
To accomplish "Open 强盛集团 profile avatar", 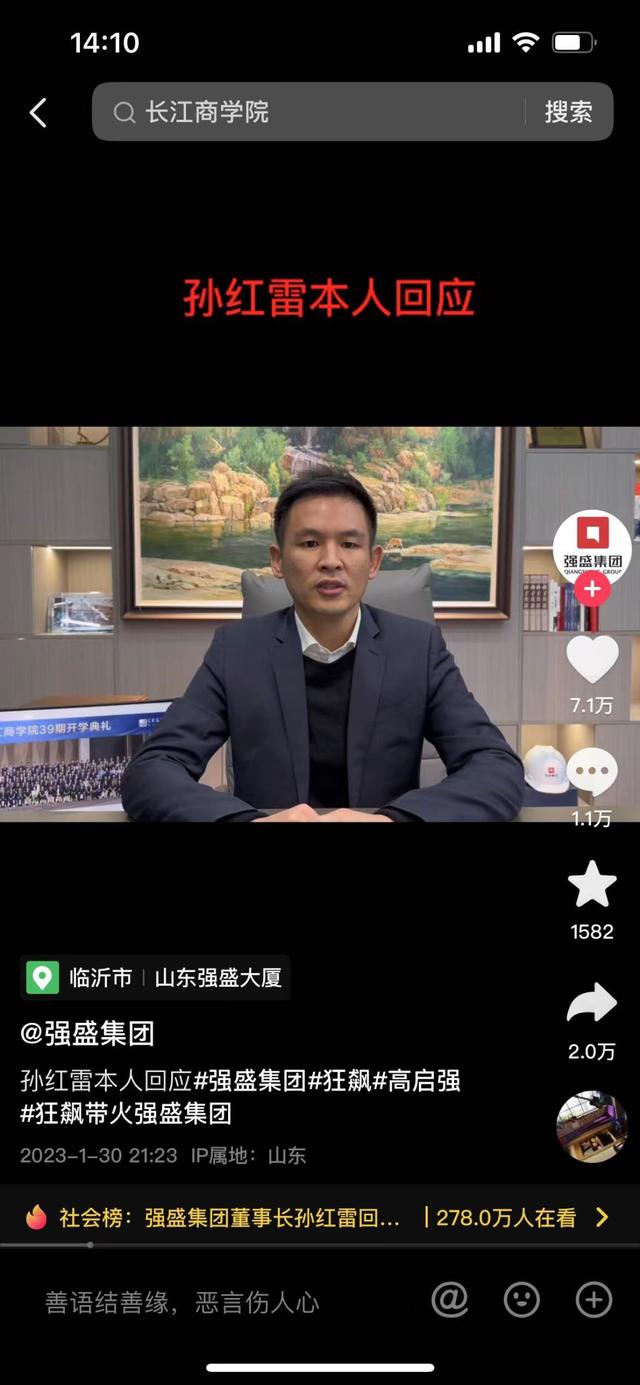I will pos(592,548).
